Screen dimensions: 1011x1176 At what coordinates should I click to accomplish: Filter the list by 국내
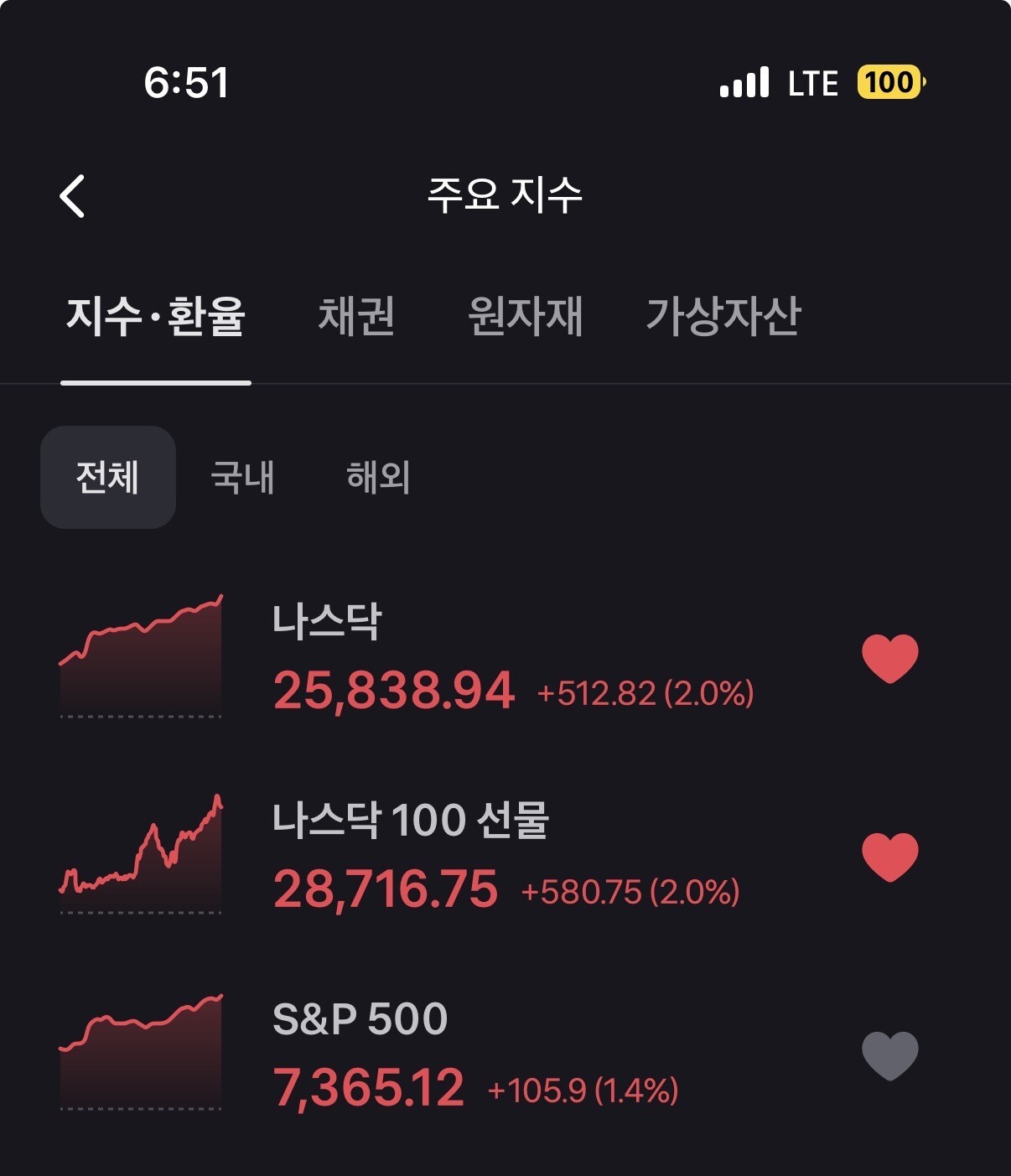[242, 477]
